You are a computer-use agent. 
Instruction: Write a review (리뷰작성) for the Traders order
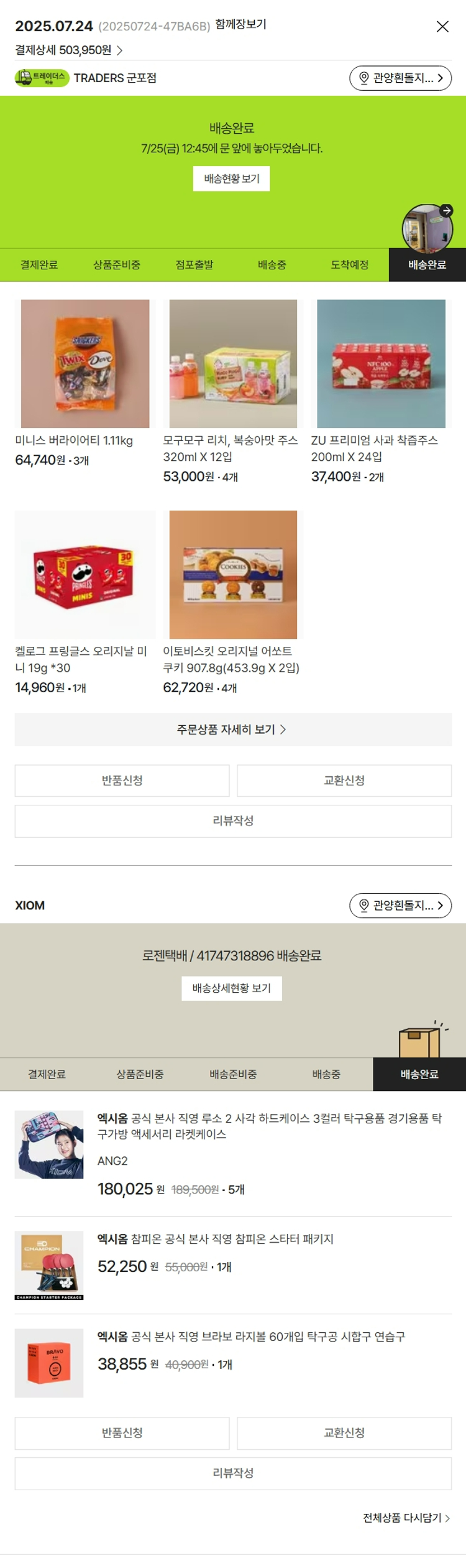[233, 820]
